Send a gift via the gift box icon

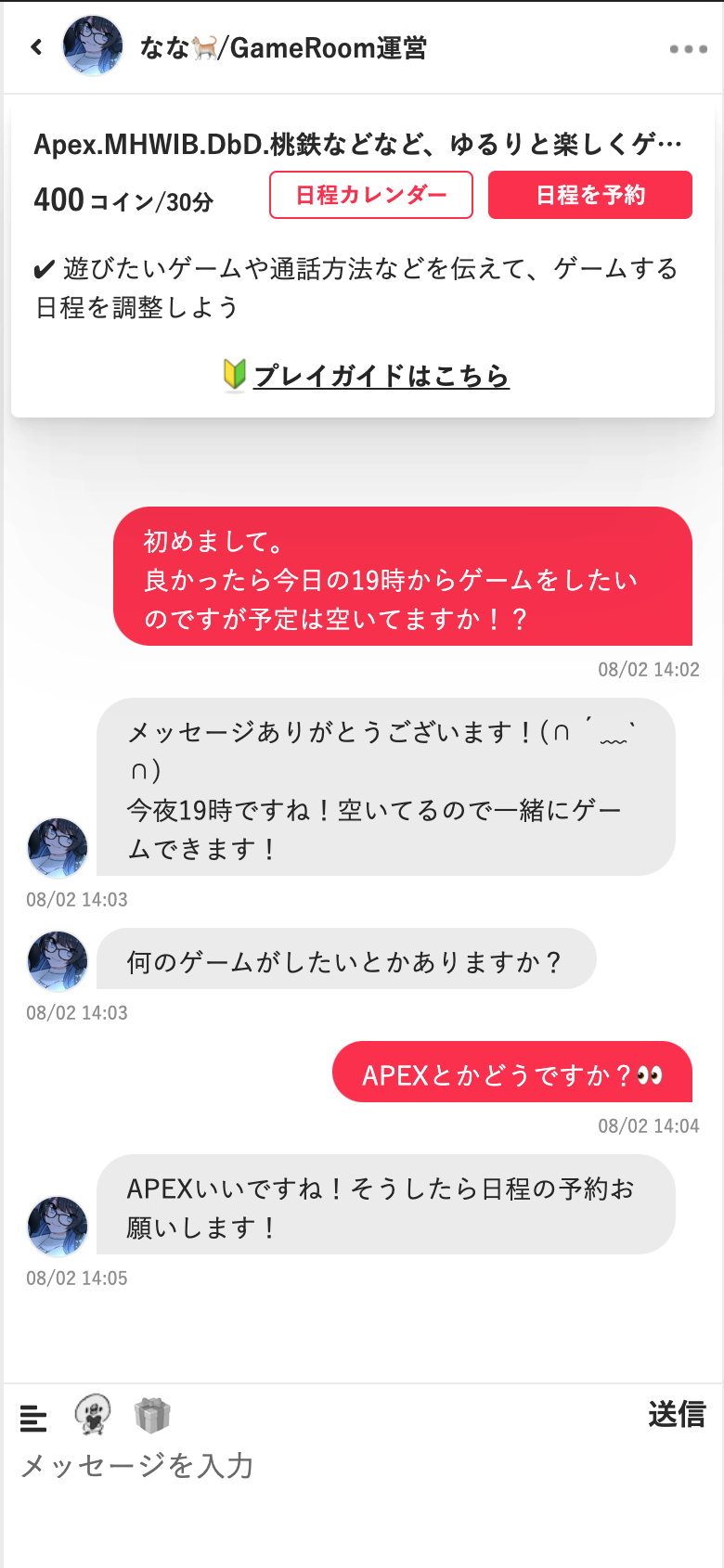pos(153,1419)
